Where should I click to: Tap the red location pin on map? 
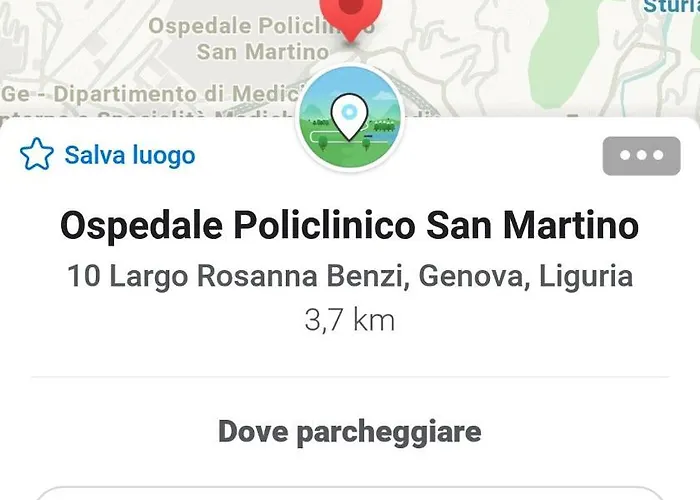pos(350,15)
